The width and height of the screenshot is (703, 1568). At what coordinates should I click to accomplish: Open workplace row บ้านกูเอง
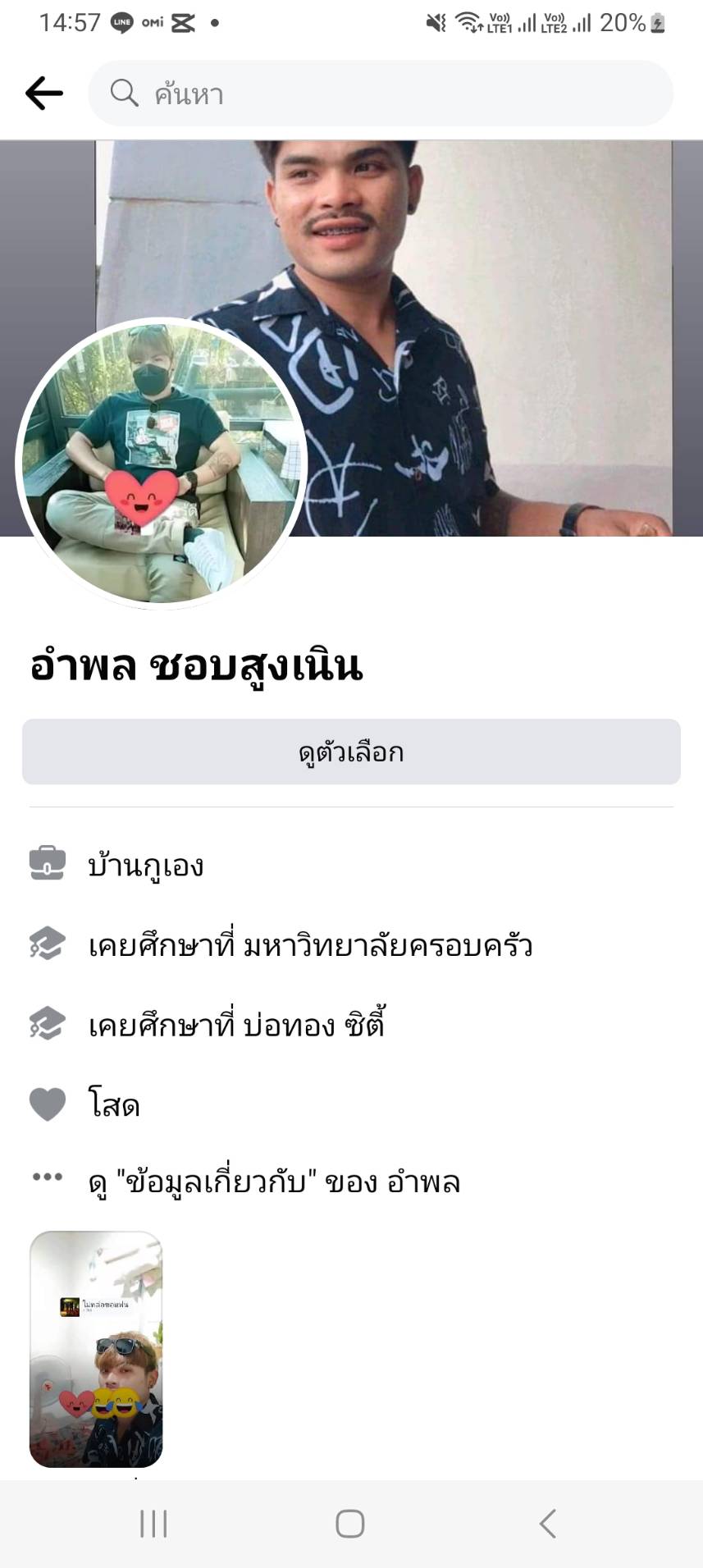[x=145, y=866]
